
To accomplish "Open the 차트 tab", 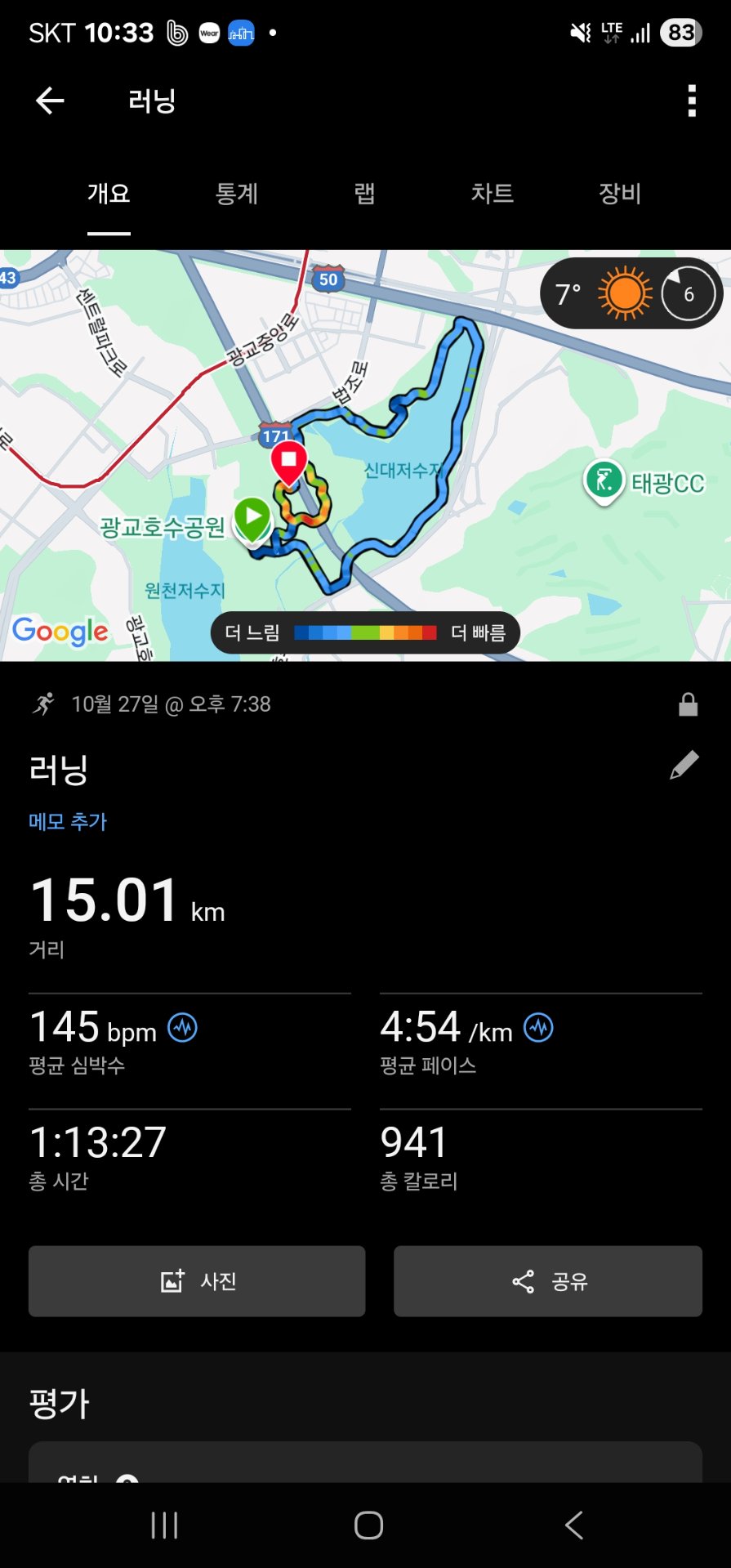I will [x=493, y=194].
